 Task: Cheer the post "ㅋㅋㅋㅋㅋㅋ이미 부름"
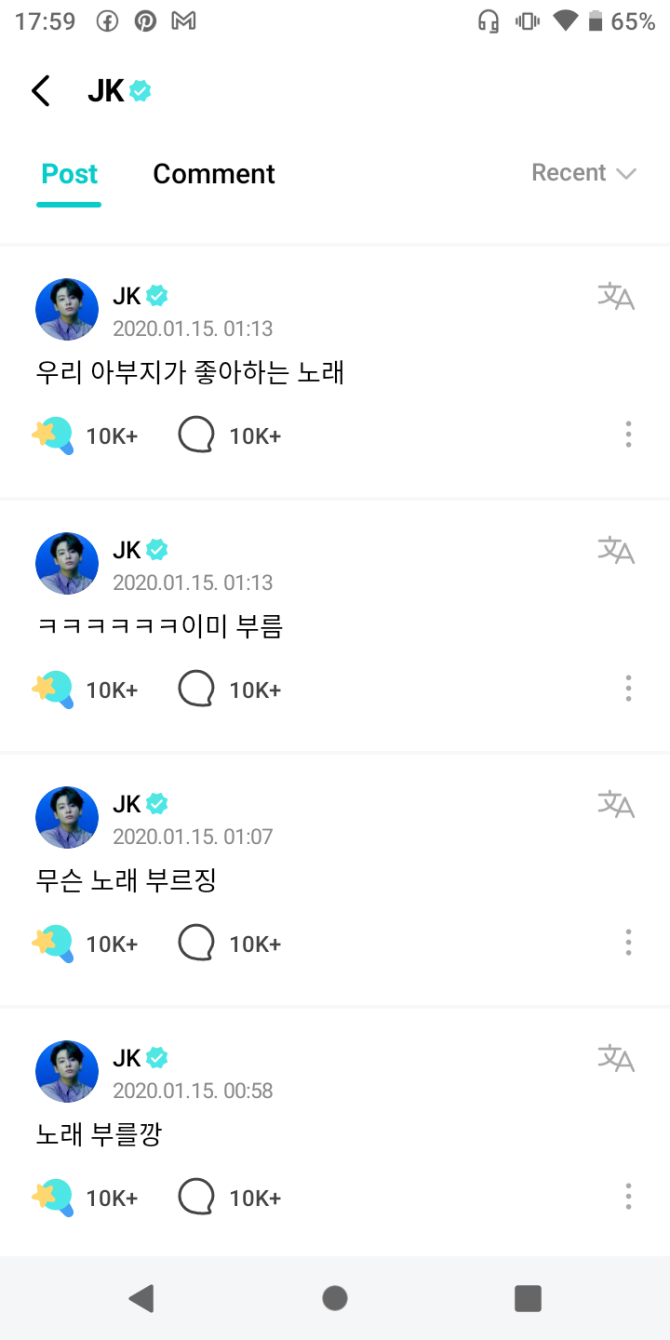(53, 689)
